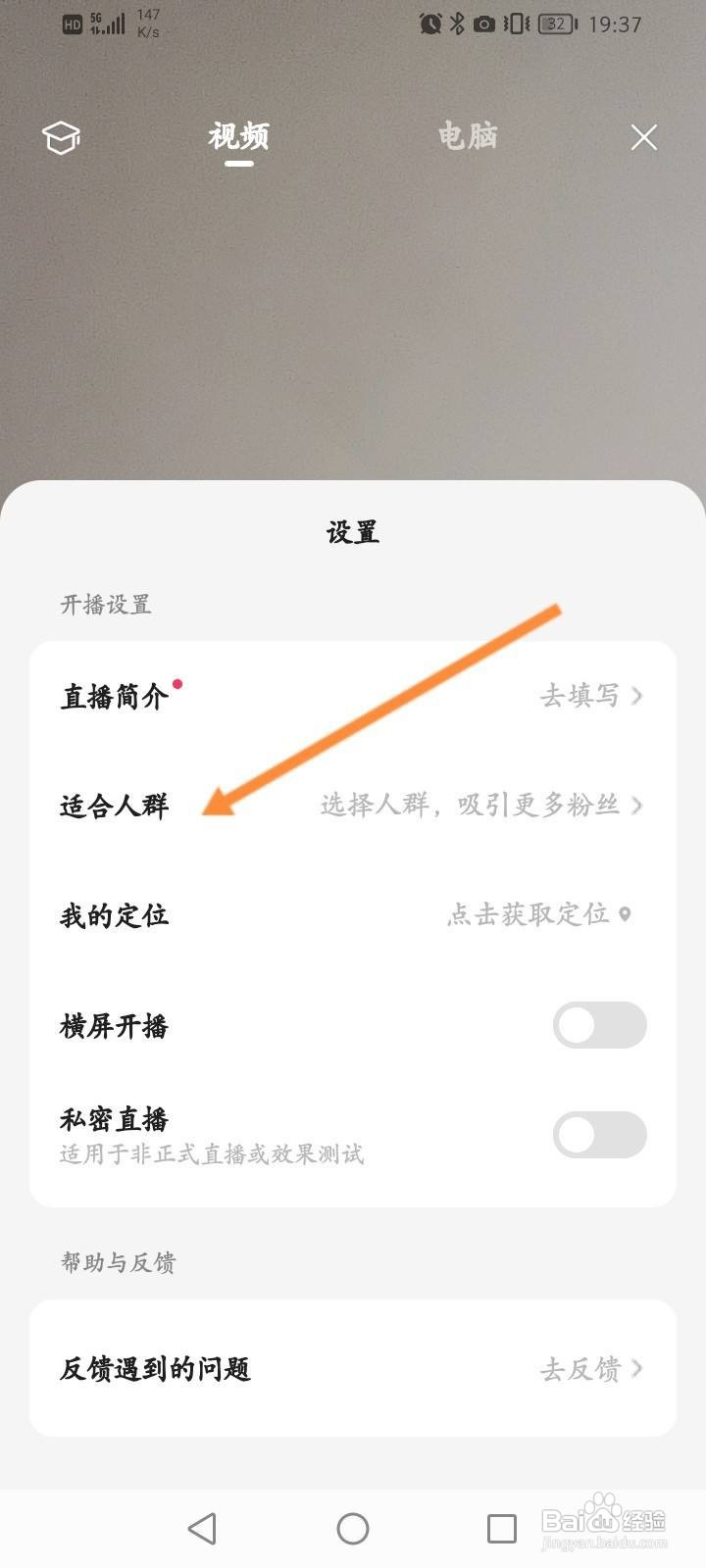Tap the camera icon in the status bar
The height and width of the screenshot is (1568, 706).
(x=482, y=24)
